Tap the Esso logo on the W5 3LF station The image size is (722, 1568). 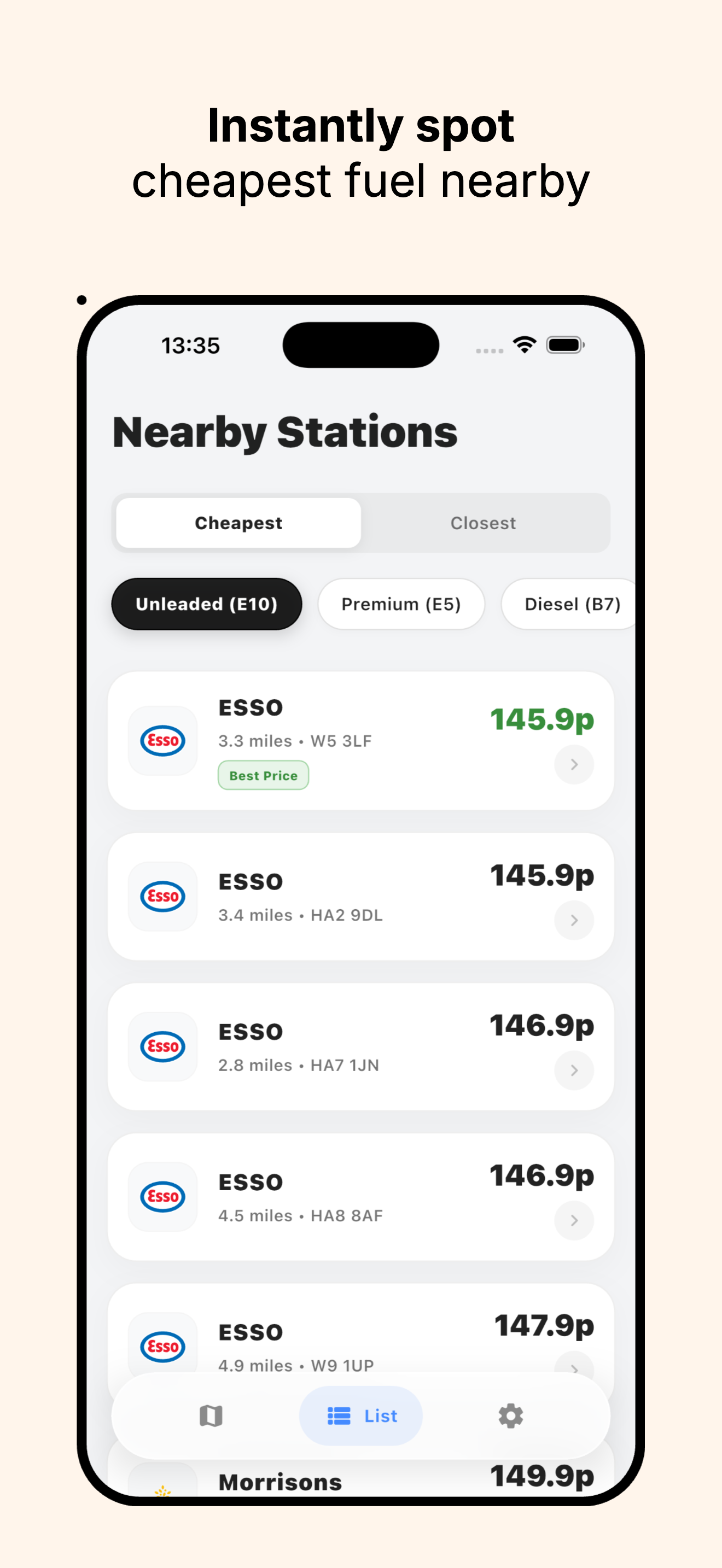162,740
